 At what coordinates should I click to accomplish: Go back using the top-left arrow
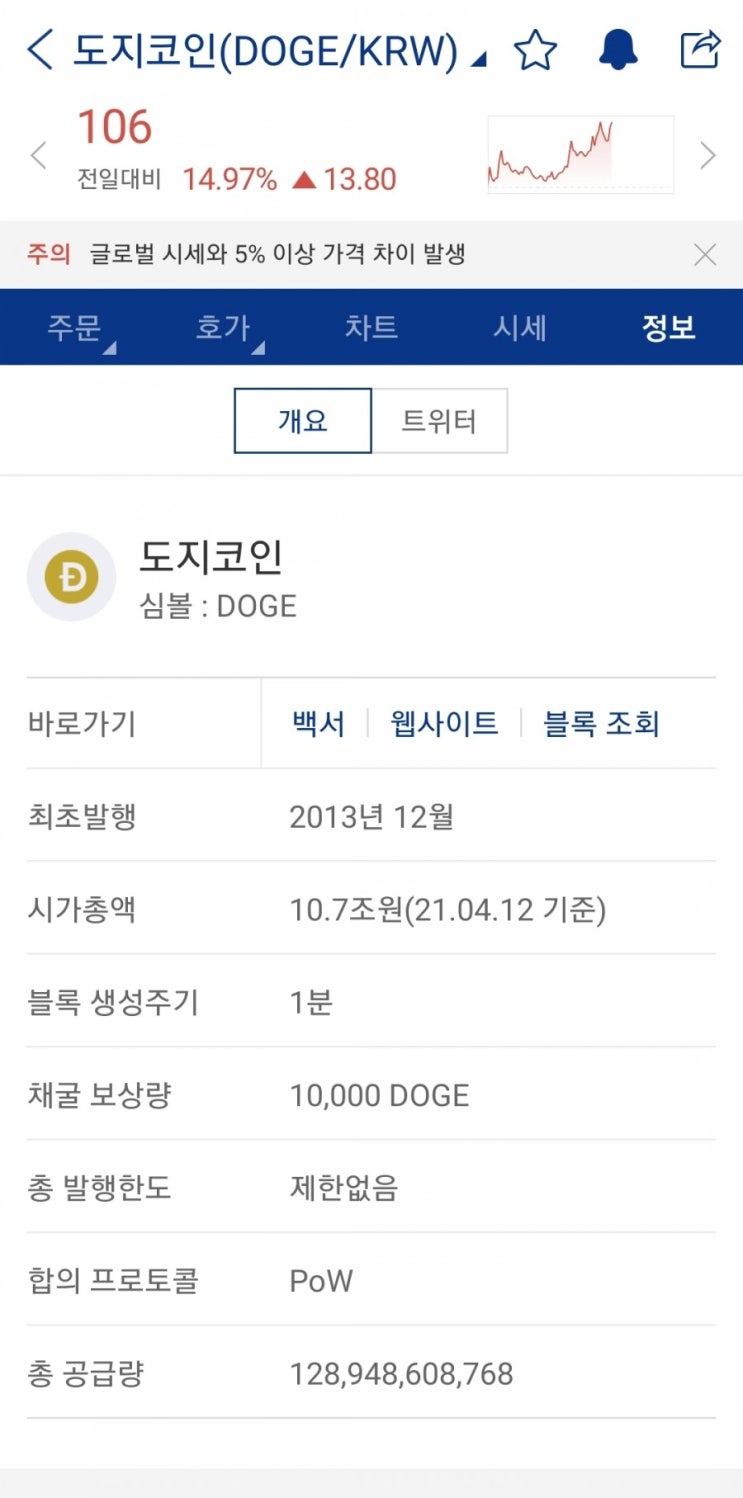[39, 49]
